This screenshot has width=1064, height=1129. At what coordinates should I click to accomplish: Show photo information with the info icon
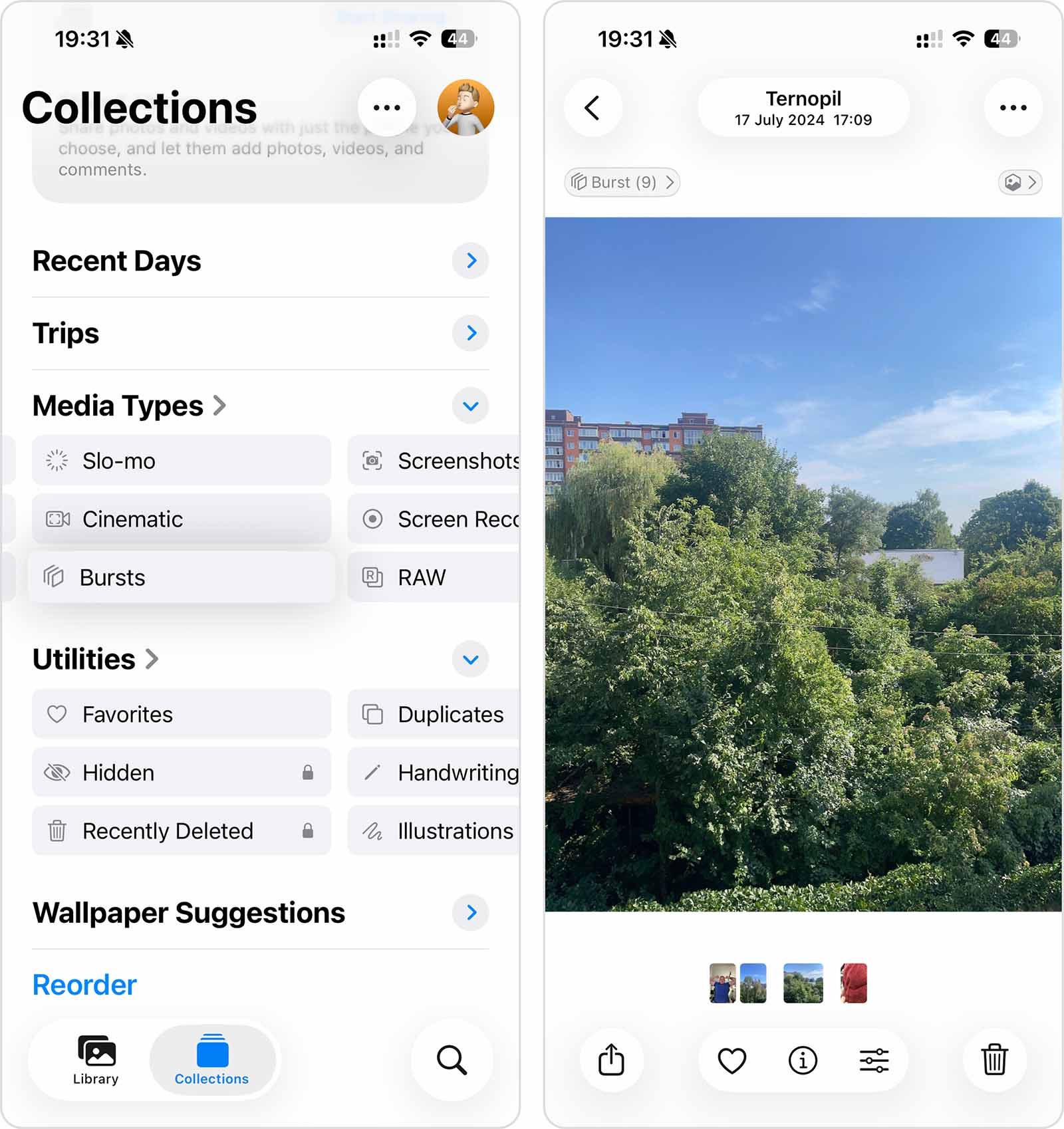click(802, 1060)
